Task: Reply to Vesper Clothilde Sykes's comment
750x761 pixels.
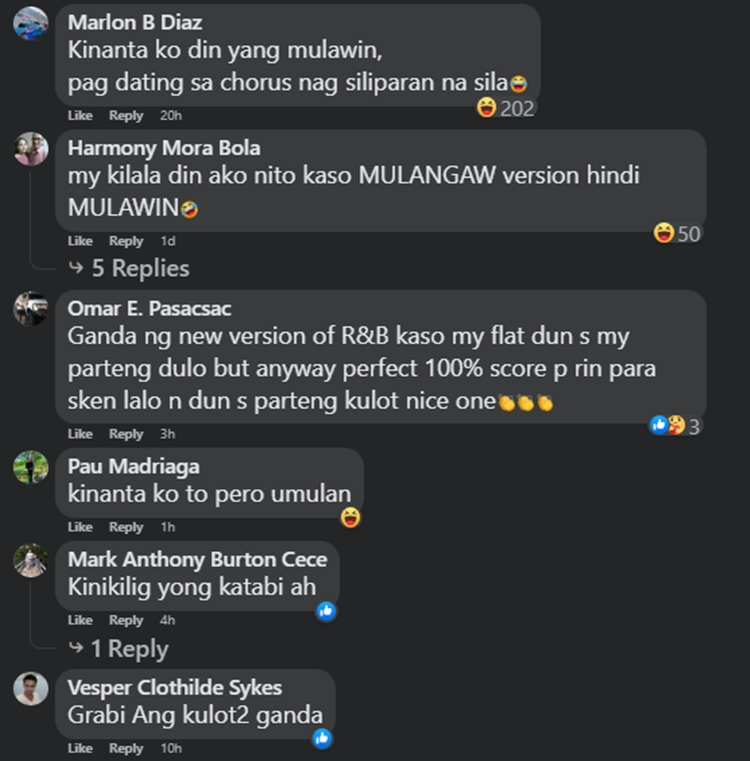Action: click(x=126, y=748)
